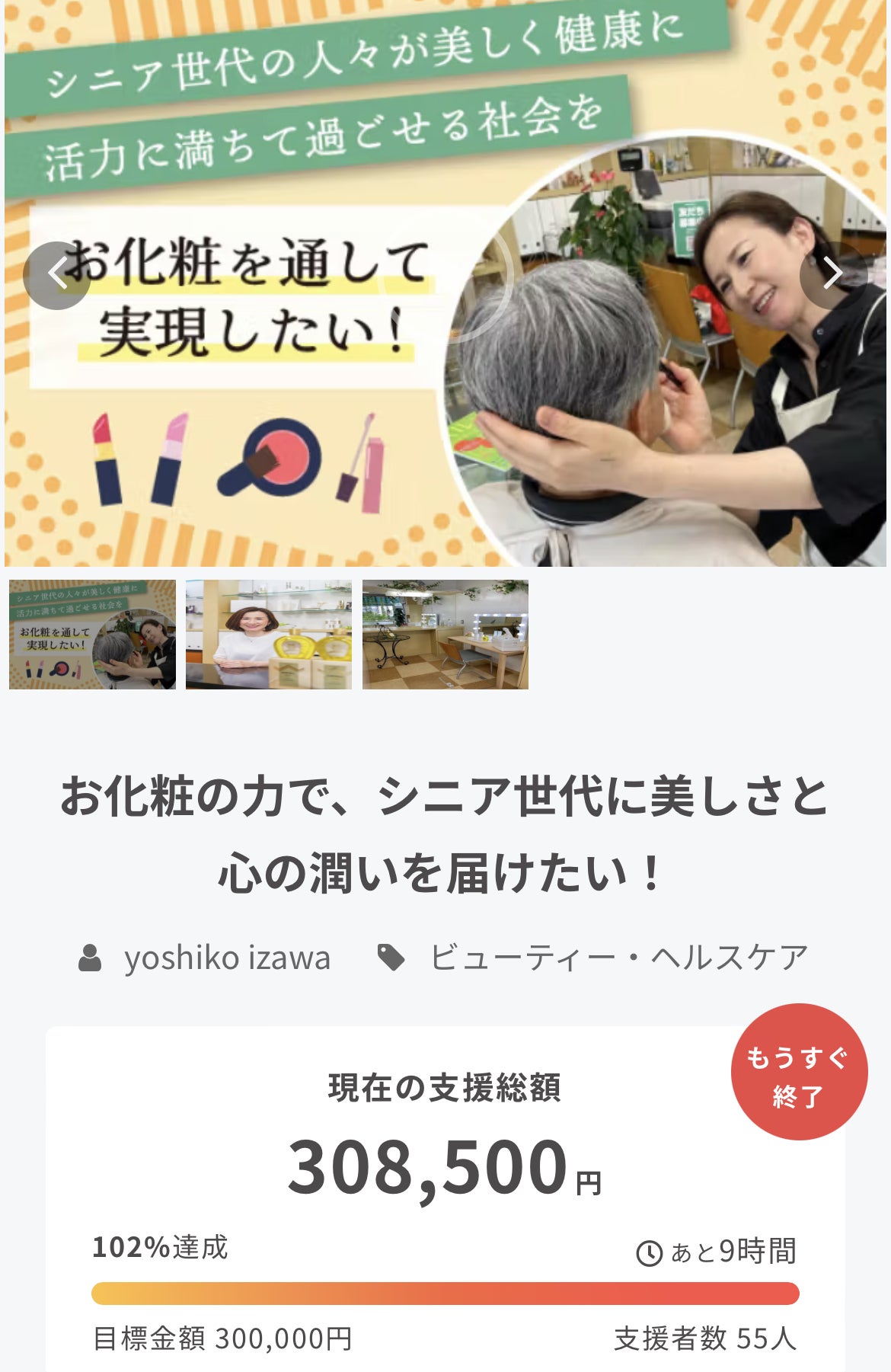Screen dimensions: 891x1372
Task: Select the makeup banner thumbnail
Action: [x=92, y=635]
